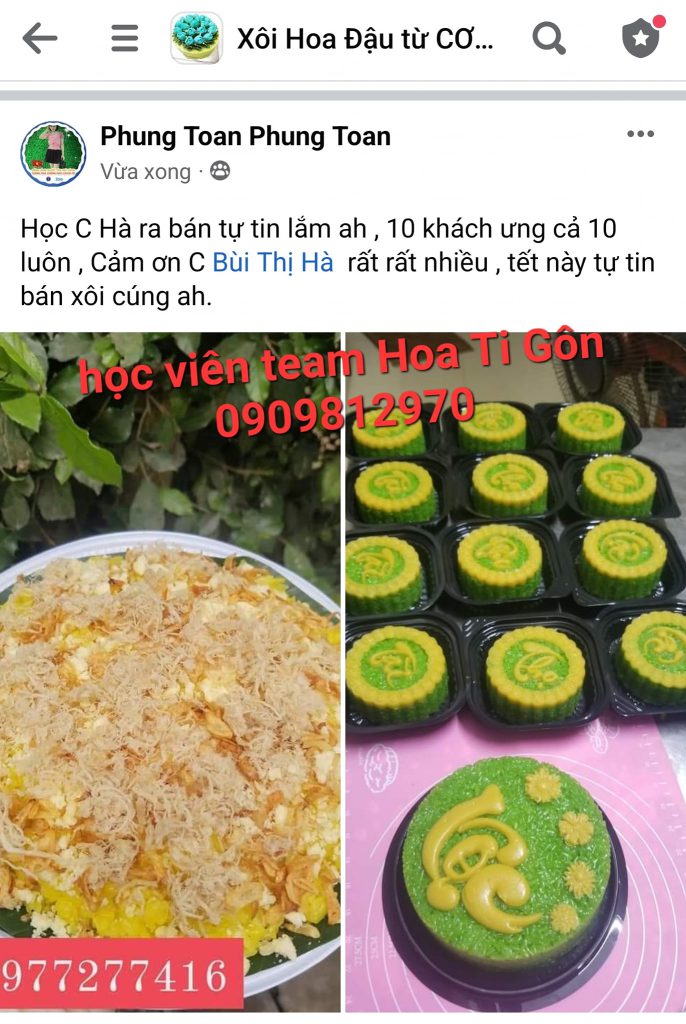Screen dimensions: 686x1024
Task: Go back using the arrow icon
Action: [x=40, y=39]
